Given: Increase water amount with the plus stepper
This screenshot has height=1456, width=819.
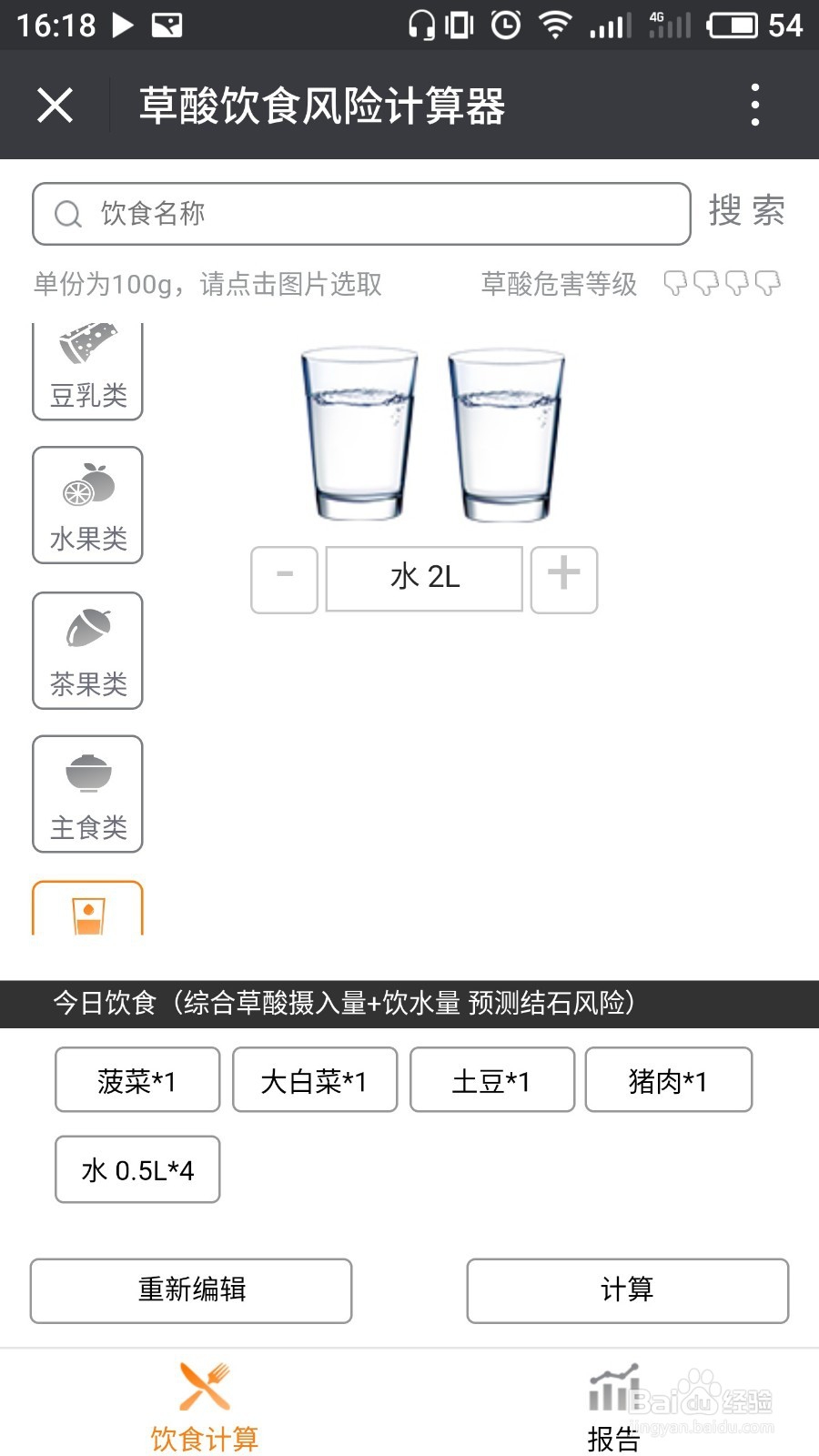Looking at the screenshot, I should click(563, 579).
